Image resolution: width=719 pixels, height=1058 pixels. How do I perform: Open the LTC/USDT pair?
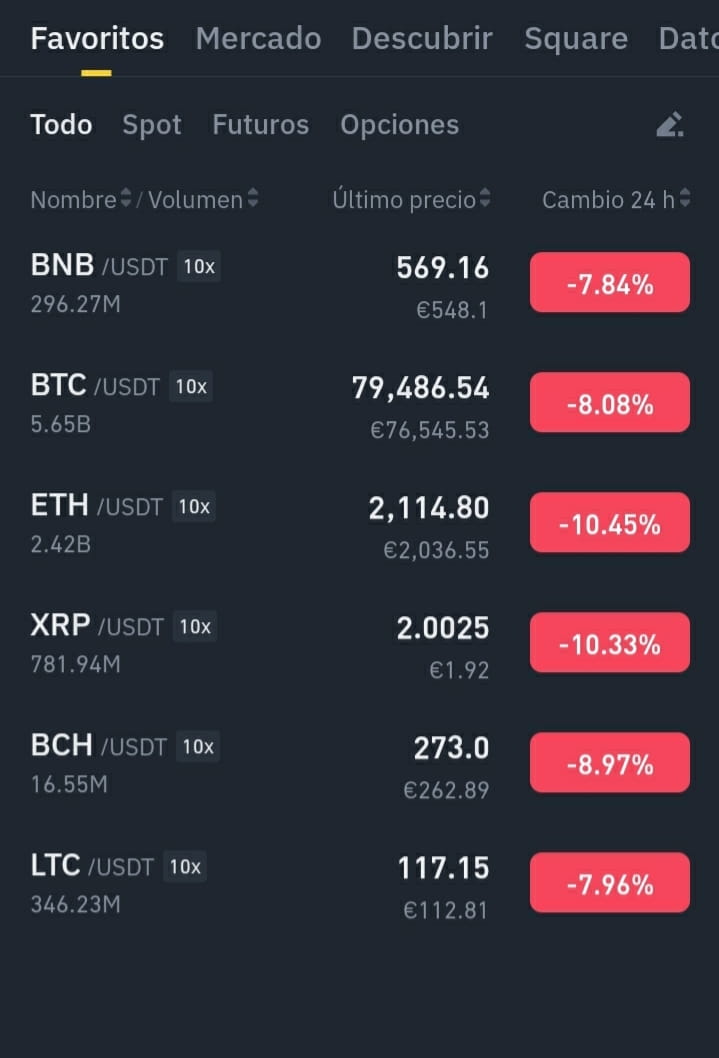click(x=360, y=885)
